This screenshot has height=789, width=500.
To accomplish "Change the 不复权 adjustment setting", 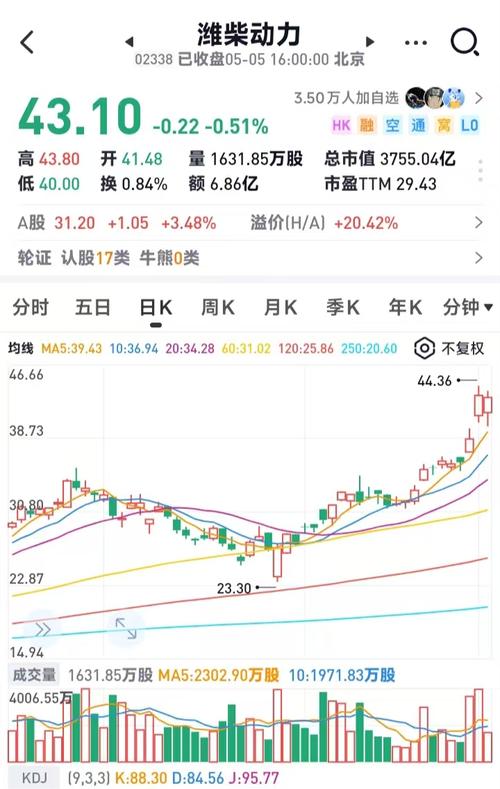I will click(x=449, y=348).
